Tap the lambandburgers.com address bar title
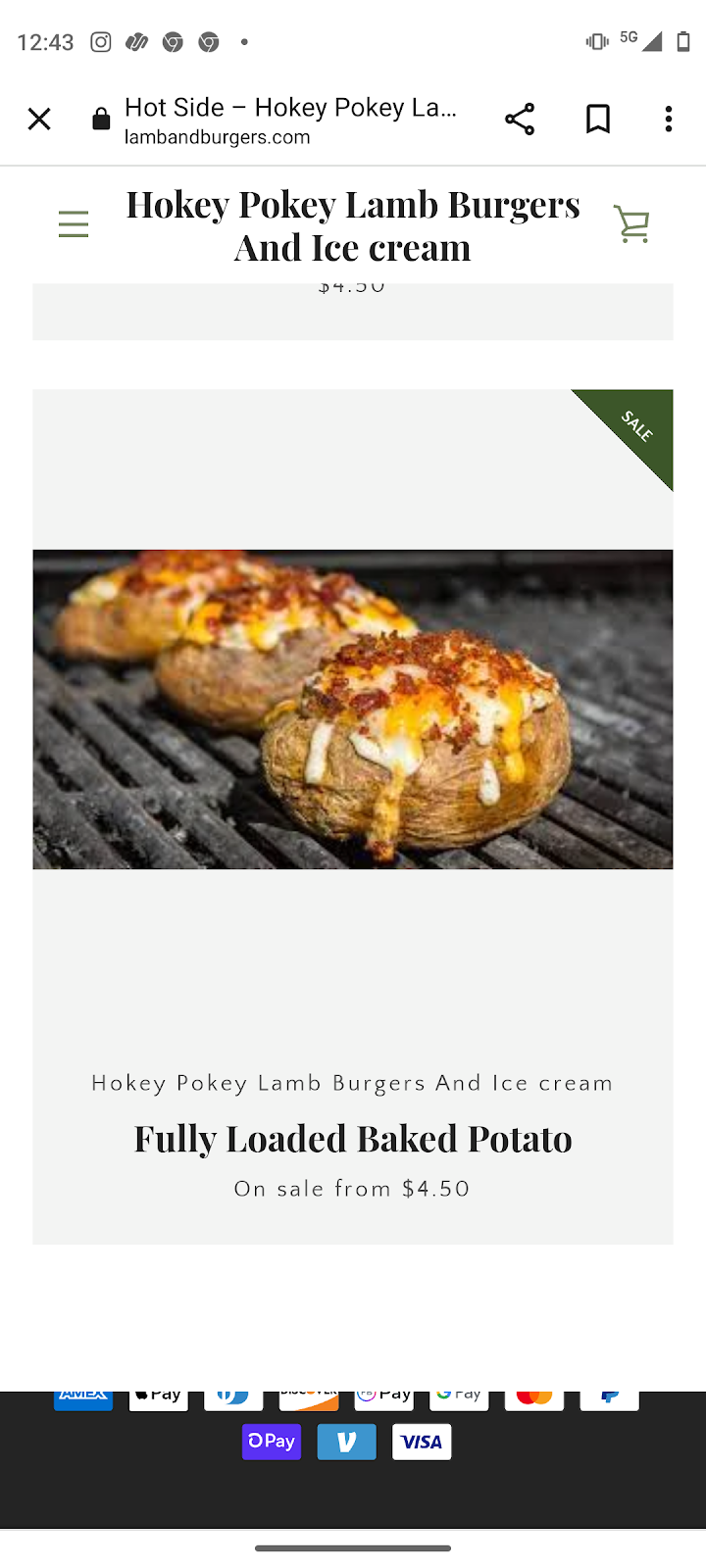This screenshot has height=1568, width=706. click(x=216, y=137)
